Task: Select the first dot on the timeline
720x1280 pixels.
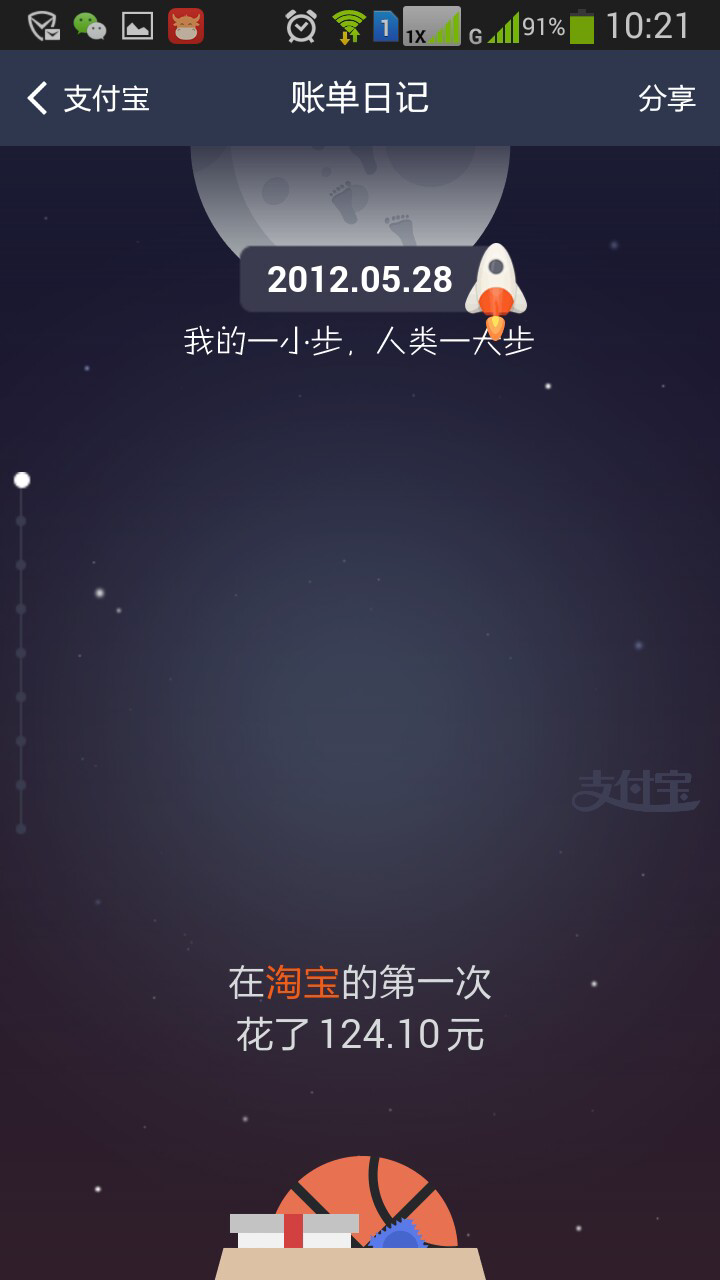Action: pos(22,480)
